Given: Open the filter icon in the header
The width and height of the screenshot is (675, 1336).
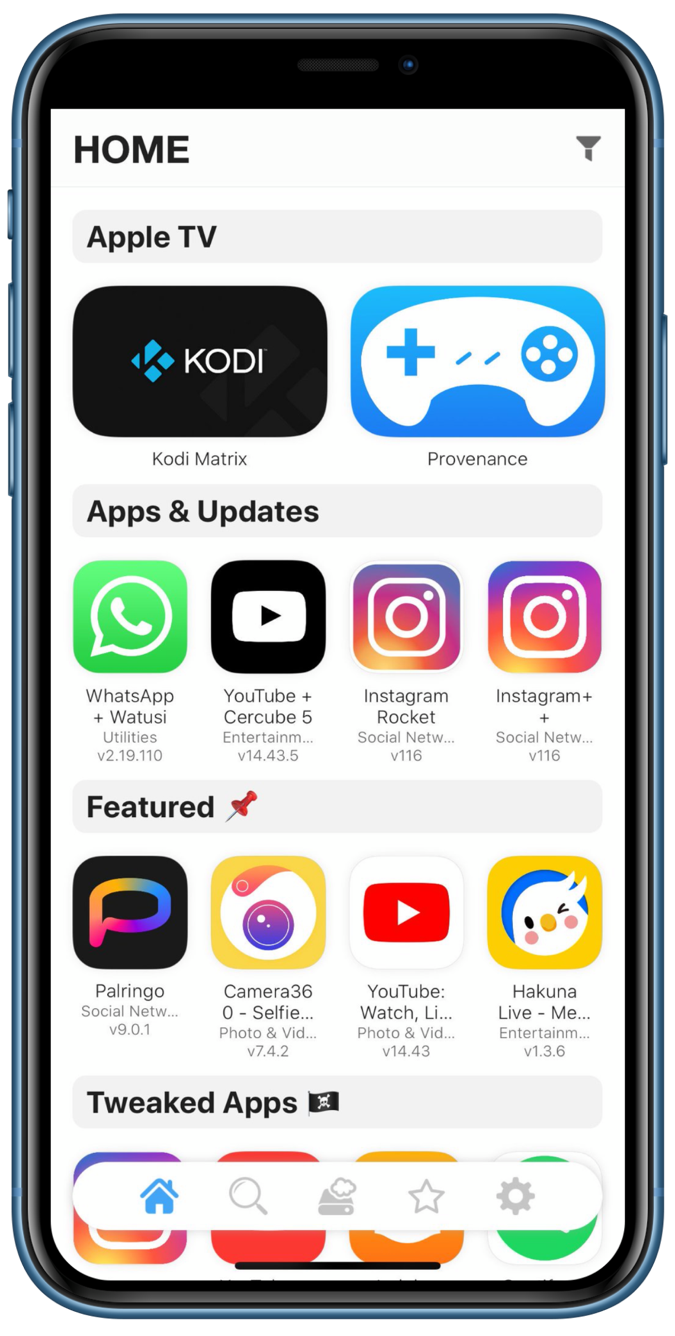Looking at the screenshot, I should (588, 149).
